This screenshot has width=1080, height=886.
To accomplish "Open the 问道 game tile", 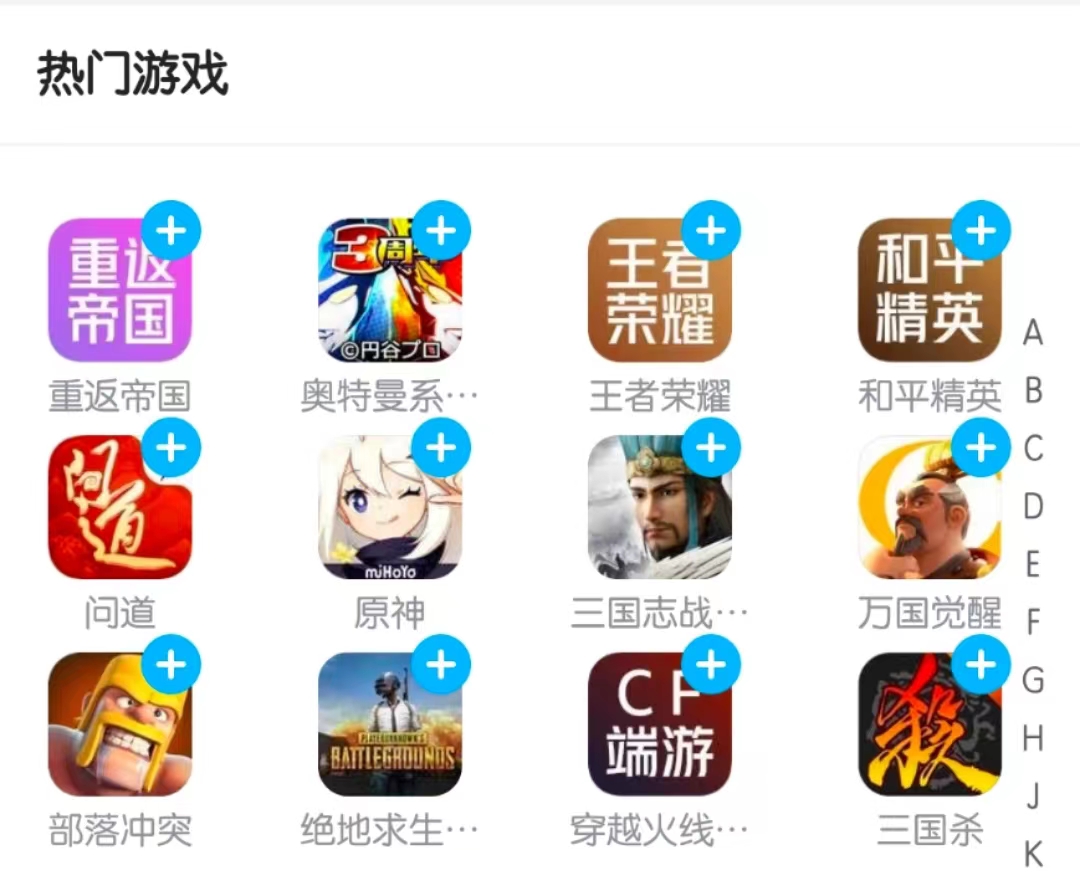I will [x=119, y=508].
